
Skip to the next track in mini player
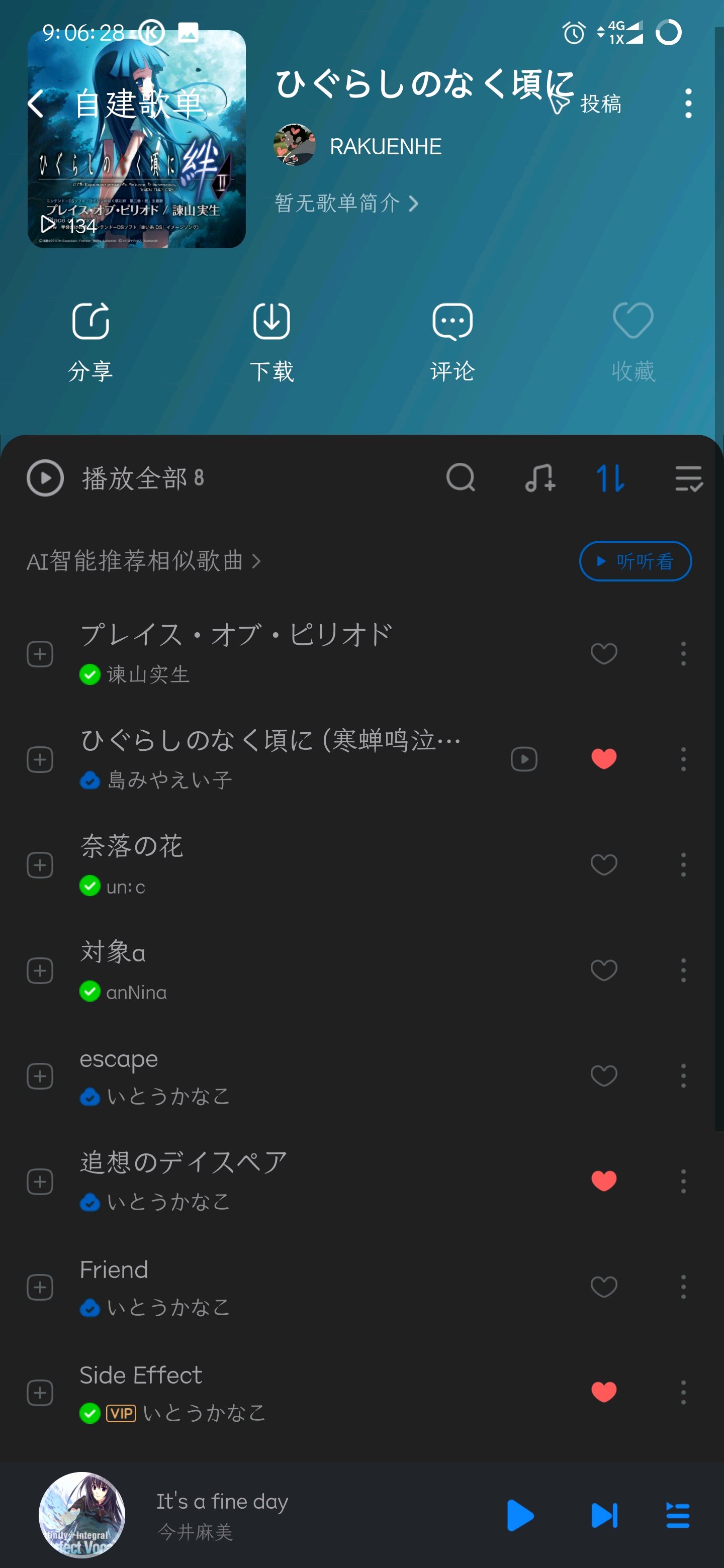tap(604, 1515)
